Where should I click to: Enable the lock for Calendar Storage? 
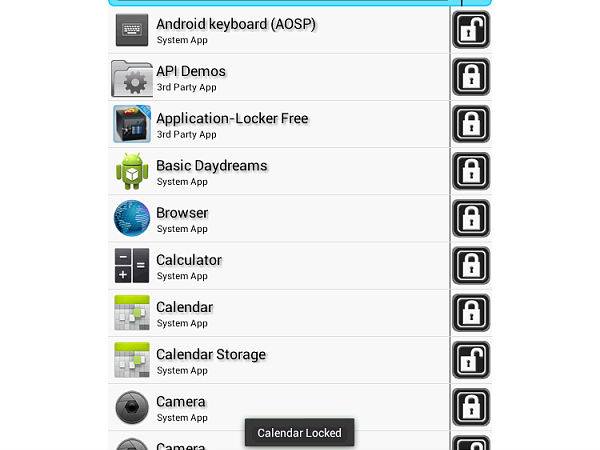pos(471,359)
